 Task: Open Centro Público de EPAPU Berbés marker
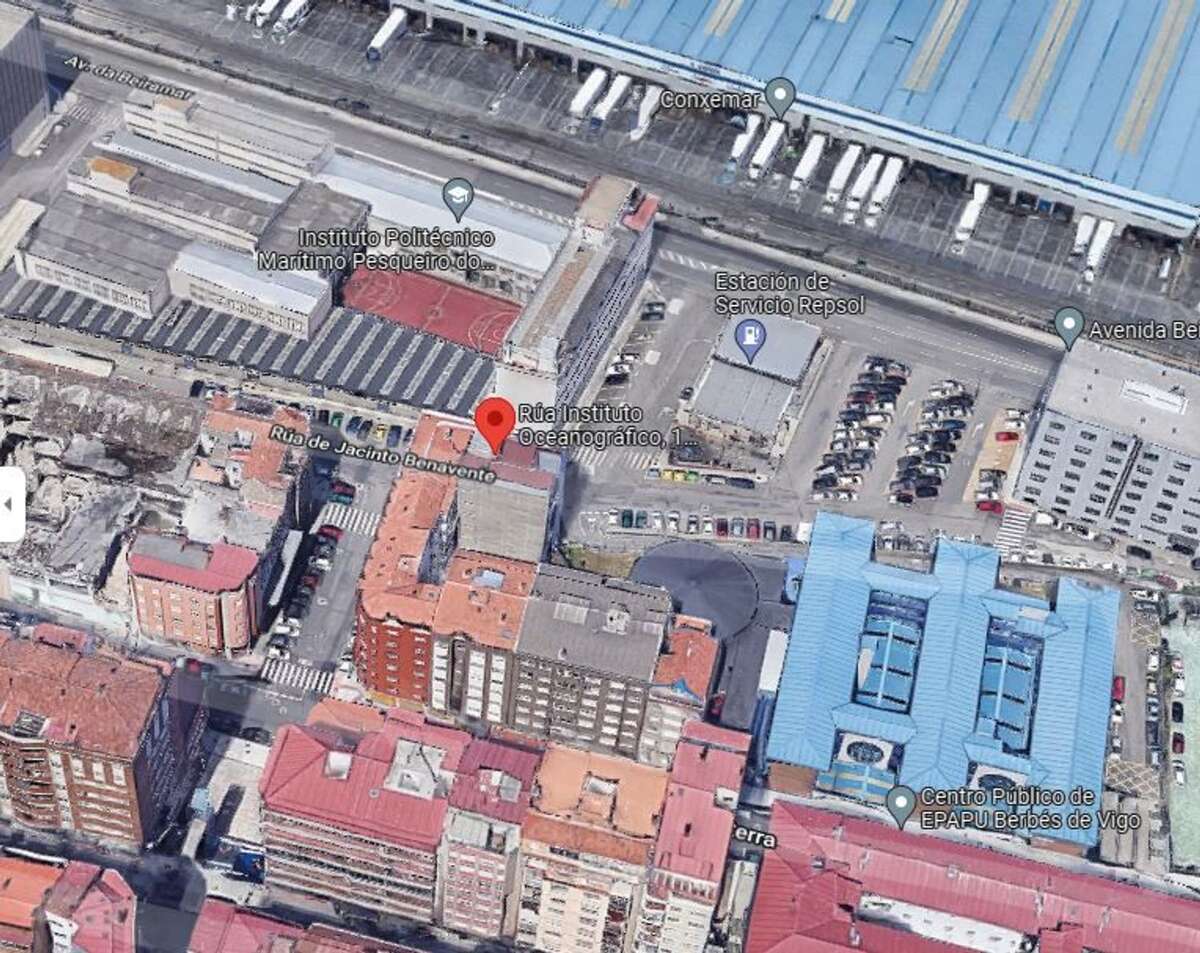pos(900,805)
